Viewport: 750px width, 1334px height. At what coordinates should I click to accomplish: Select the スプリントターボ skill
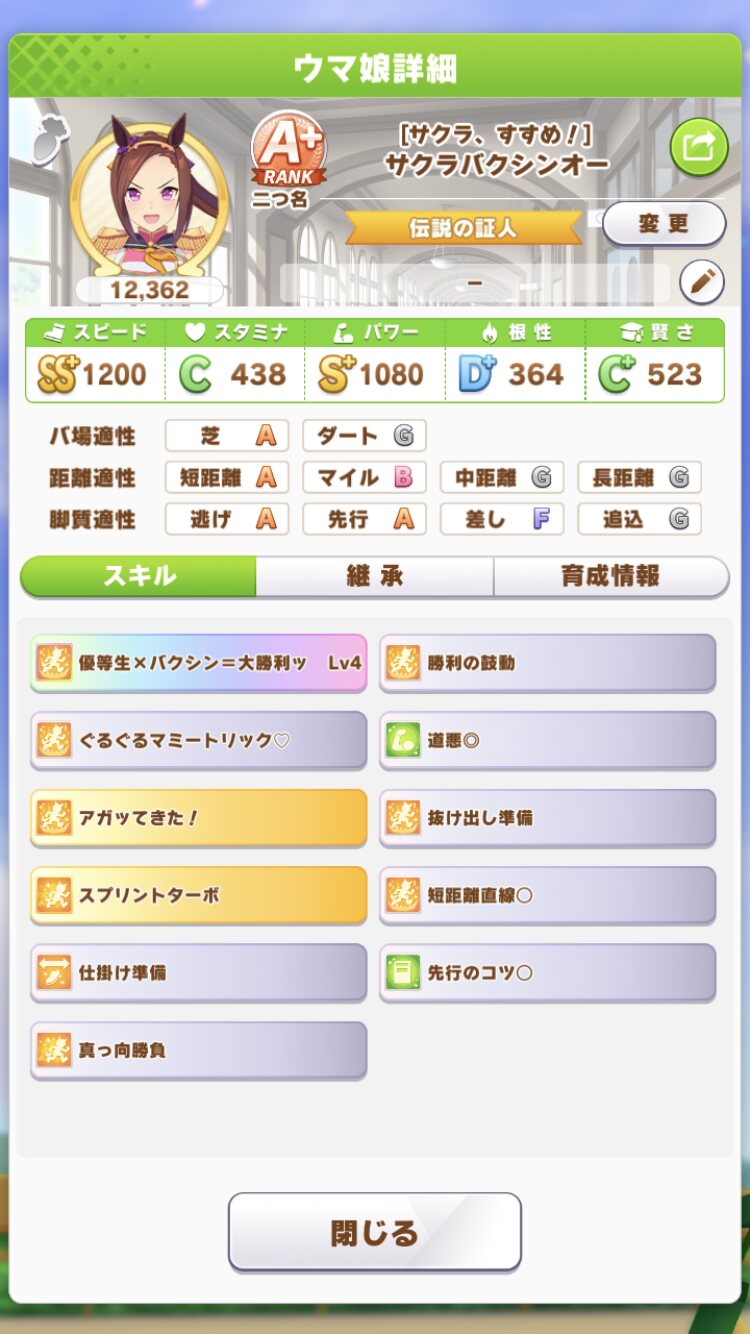click(198, 894)
